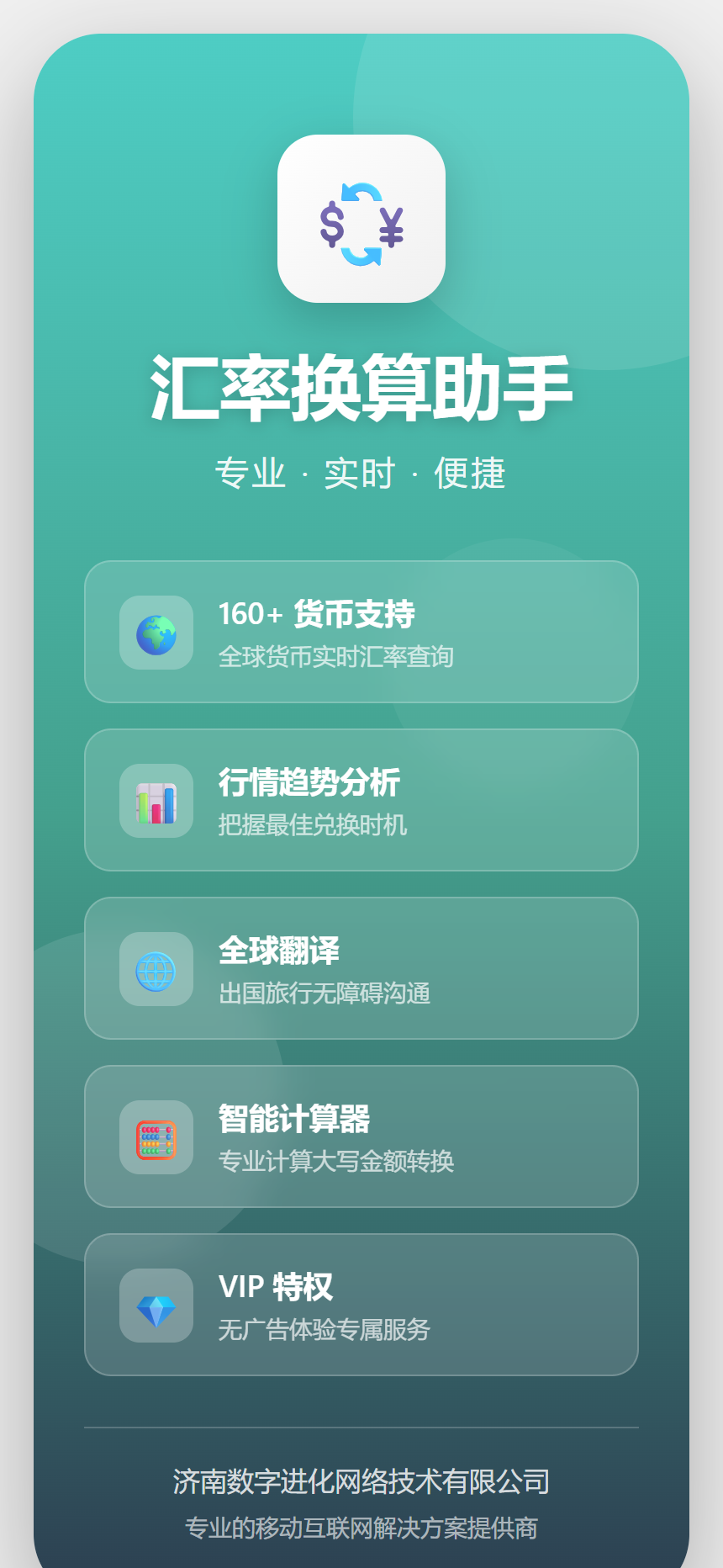
Task: Select the abacus calculator icon
Action: pos(155,1138)
